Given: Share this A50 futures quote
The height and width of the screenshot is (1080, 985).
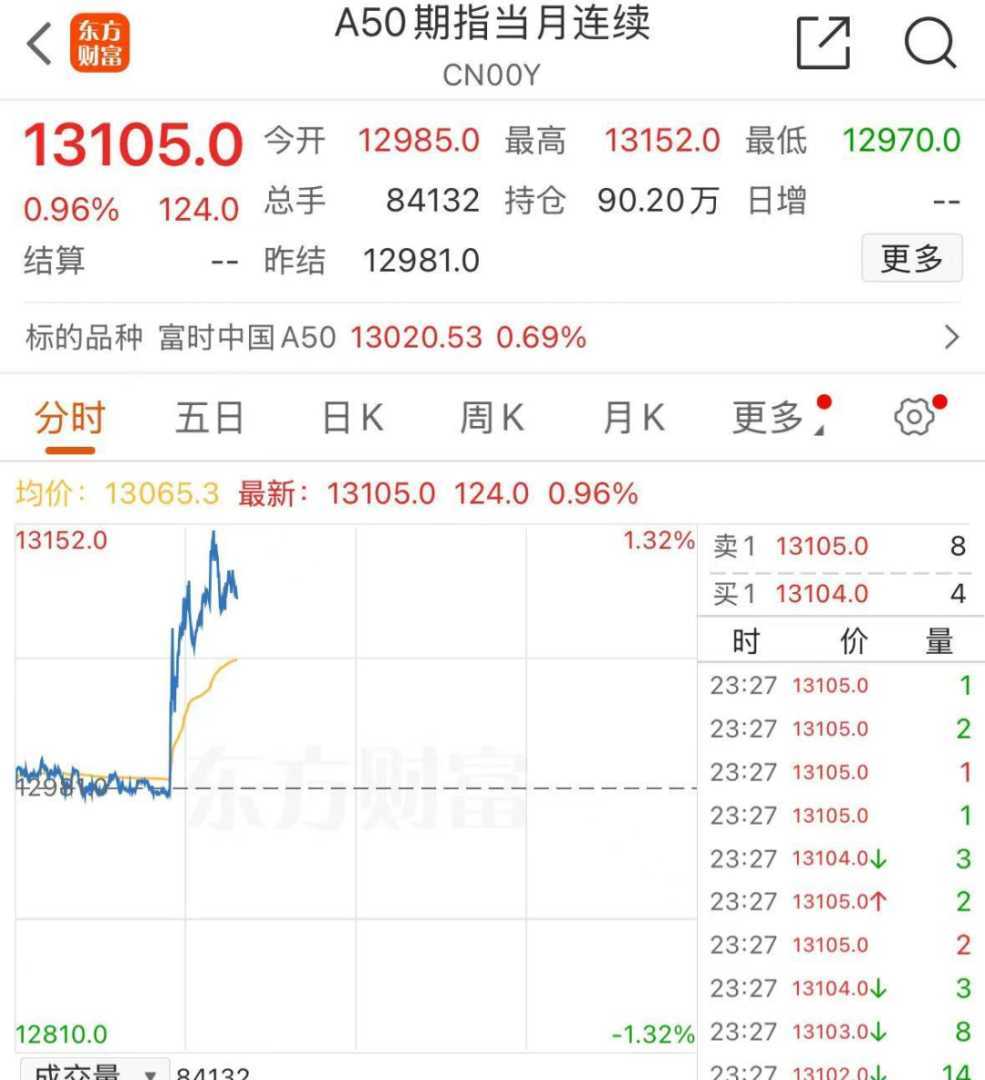Looking at the screenshot, I should [x=823, y=44].
